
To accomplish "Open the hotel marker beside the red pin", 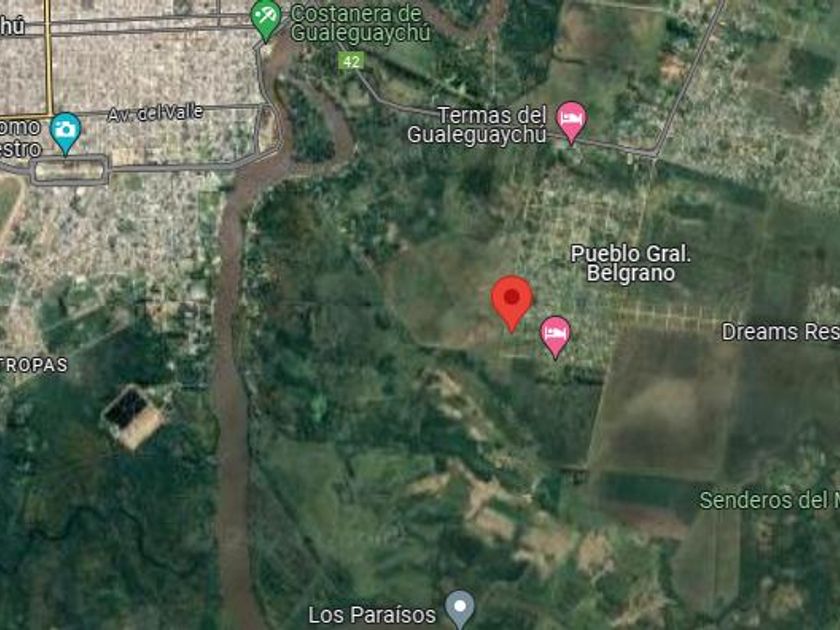I will (x=555, y=337).
